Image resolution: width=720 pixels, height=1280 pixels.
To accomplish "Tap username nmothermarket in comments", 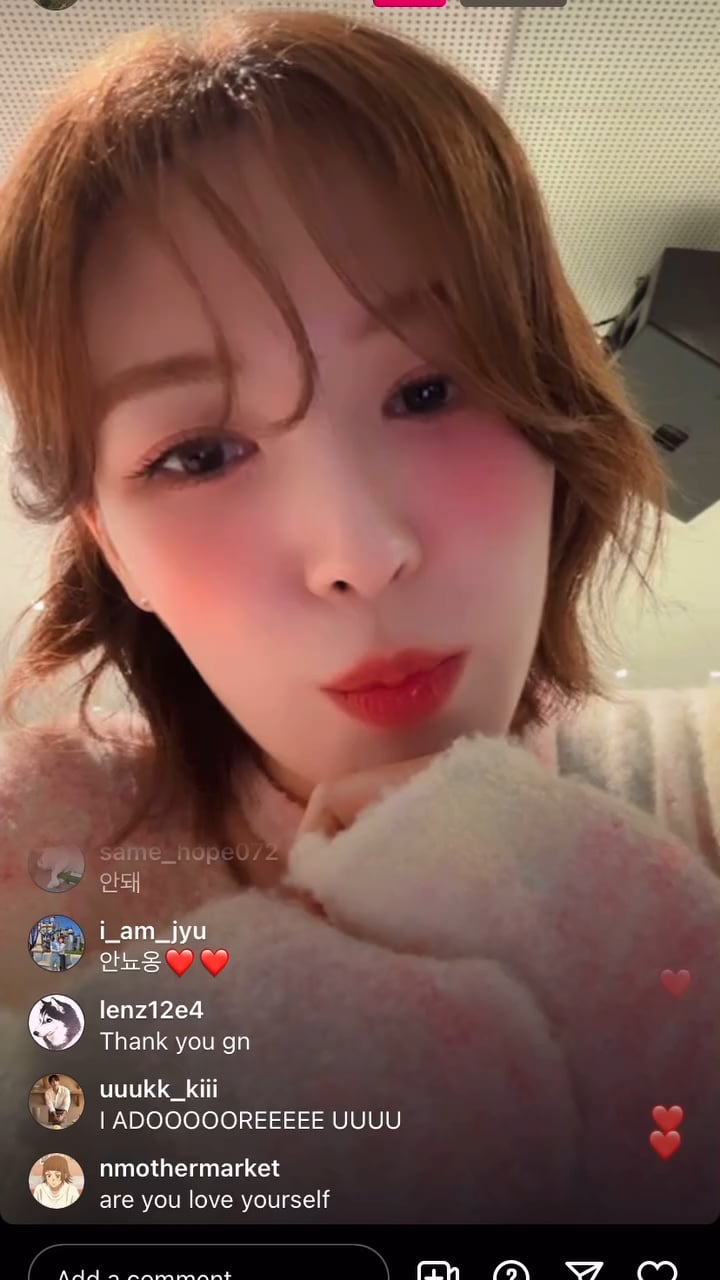I will (x=189, y=1168).
